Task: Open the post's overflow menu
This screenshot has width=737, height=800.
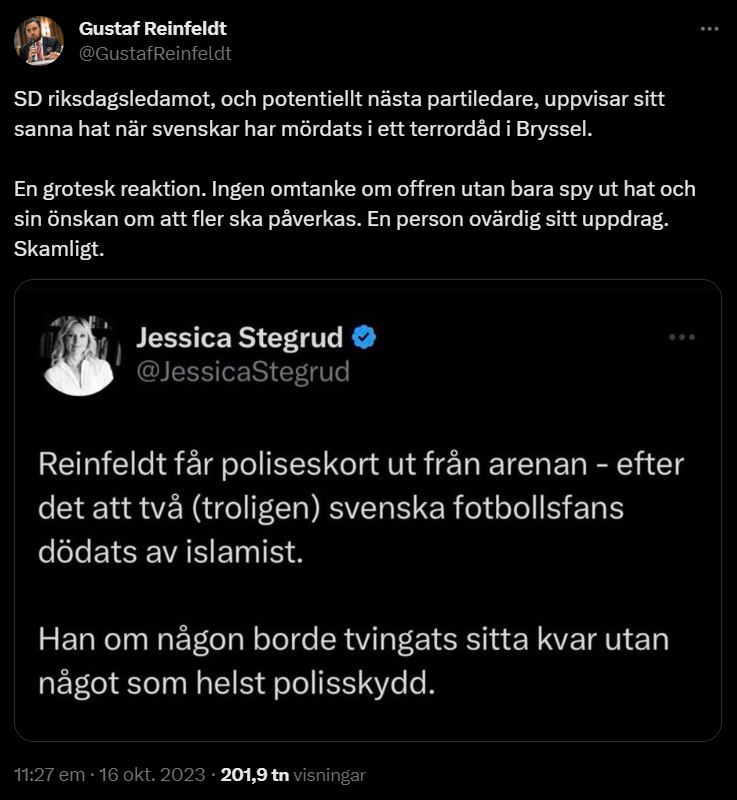Action: click(709, 30)
